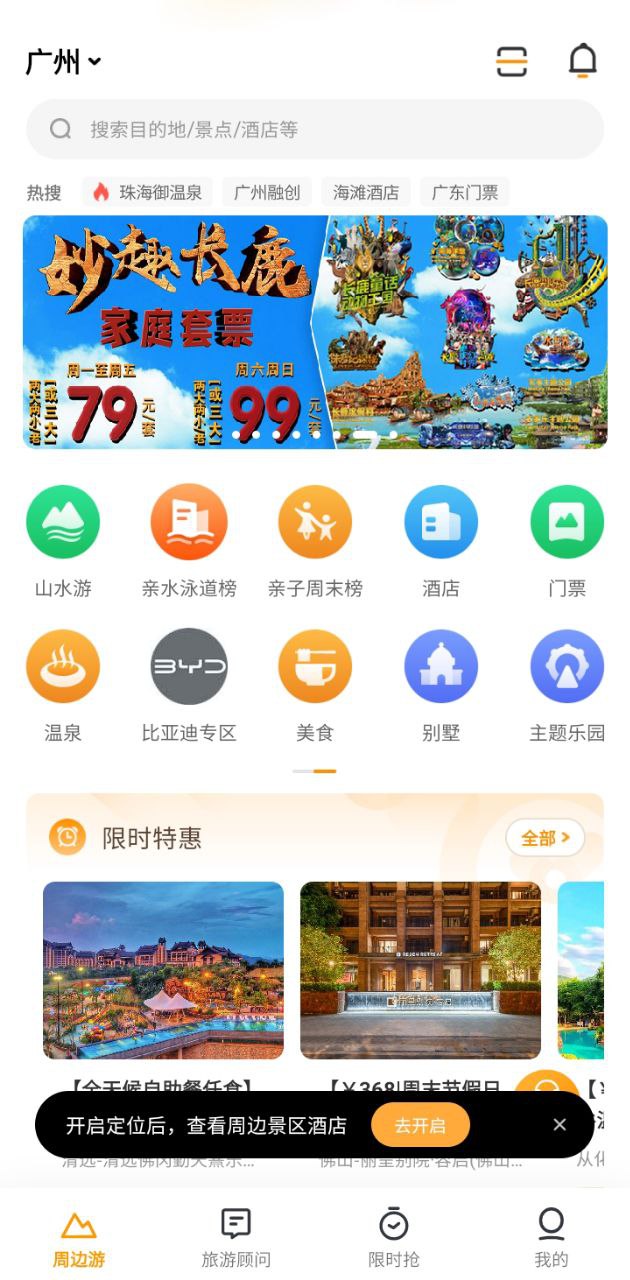Switch to the 旅游顾问 tab
Viewport: 630px width, 1280px height.
236,1237
